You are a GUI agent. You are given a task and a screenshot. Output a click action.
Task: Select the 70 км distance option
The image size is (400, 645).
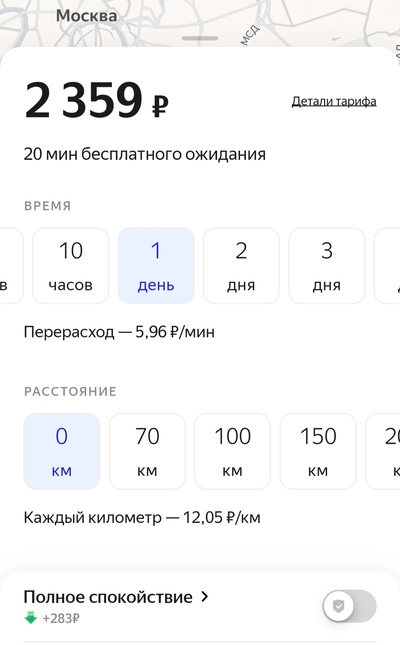coord(147,451)
